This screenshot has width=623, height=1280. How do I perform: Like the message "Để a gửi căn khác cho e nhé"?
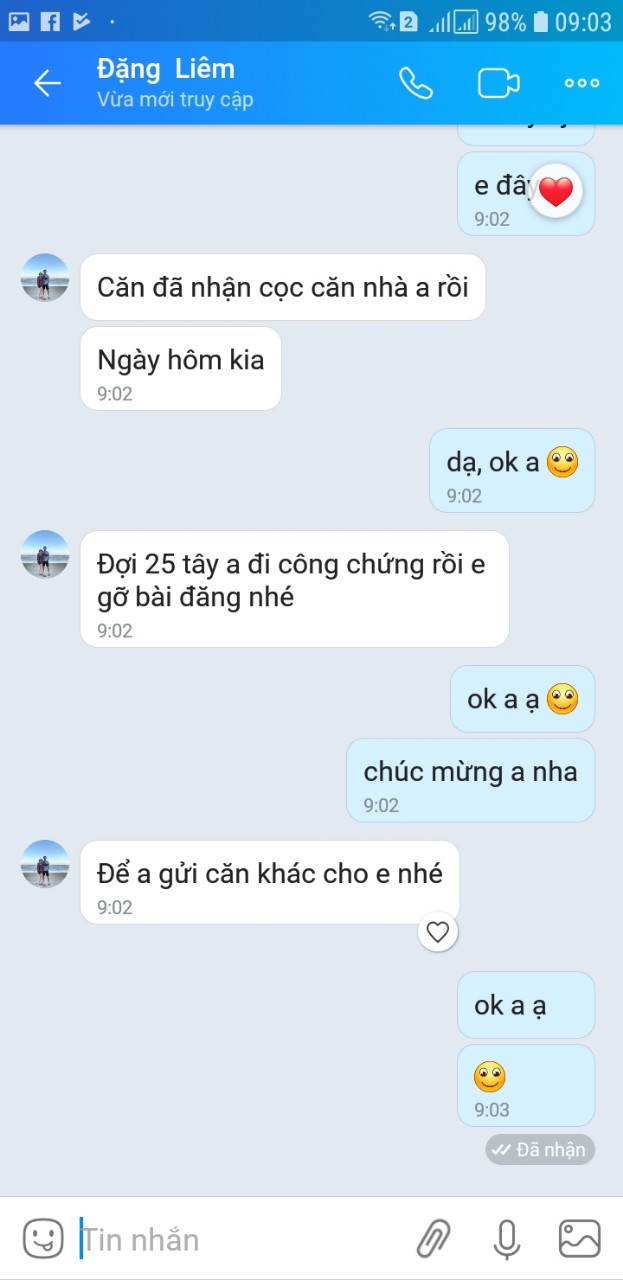pos(437,932)
